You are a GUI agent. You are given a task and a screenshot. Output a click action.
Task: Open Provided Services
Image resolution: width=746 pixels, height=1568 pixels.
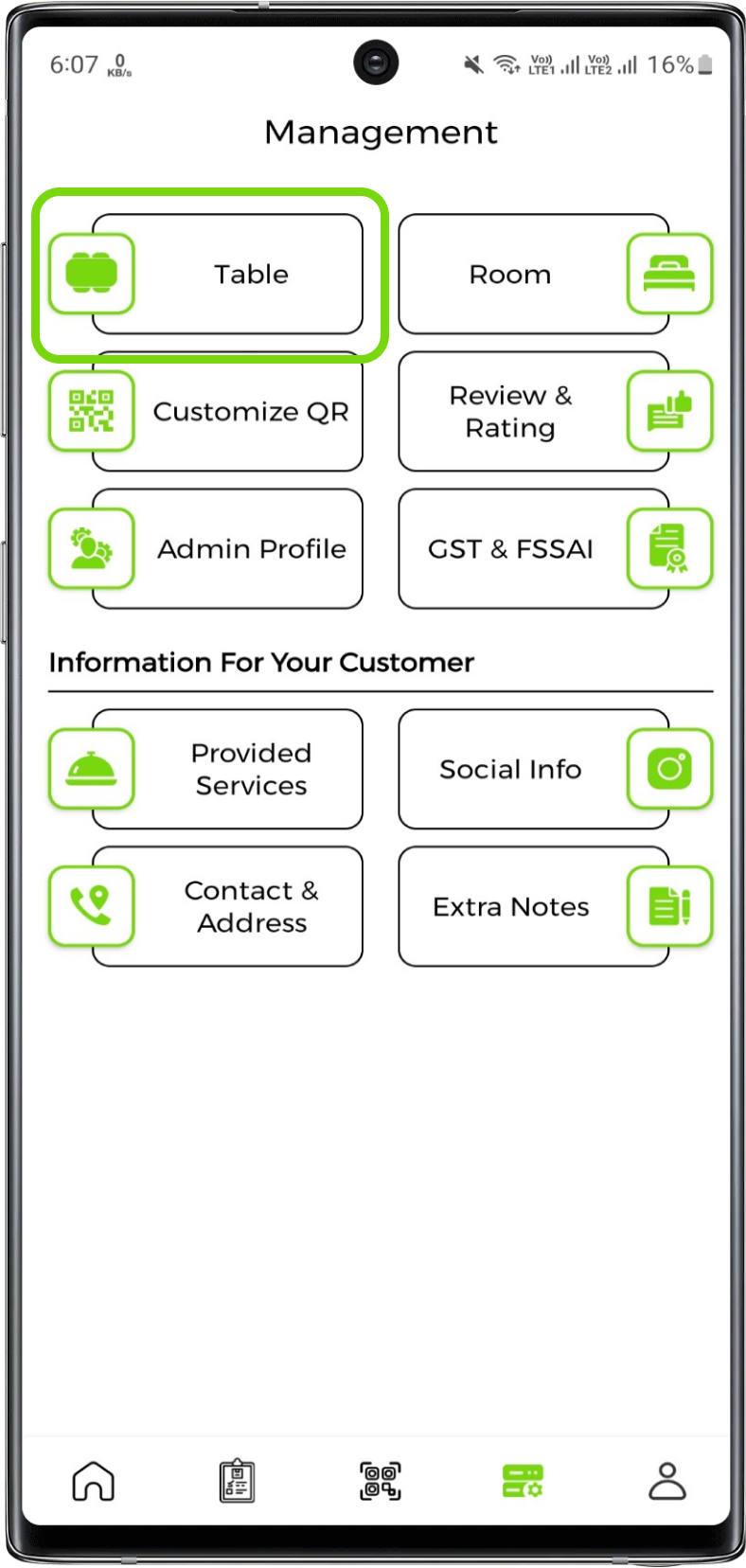(x=227, y=769)
